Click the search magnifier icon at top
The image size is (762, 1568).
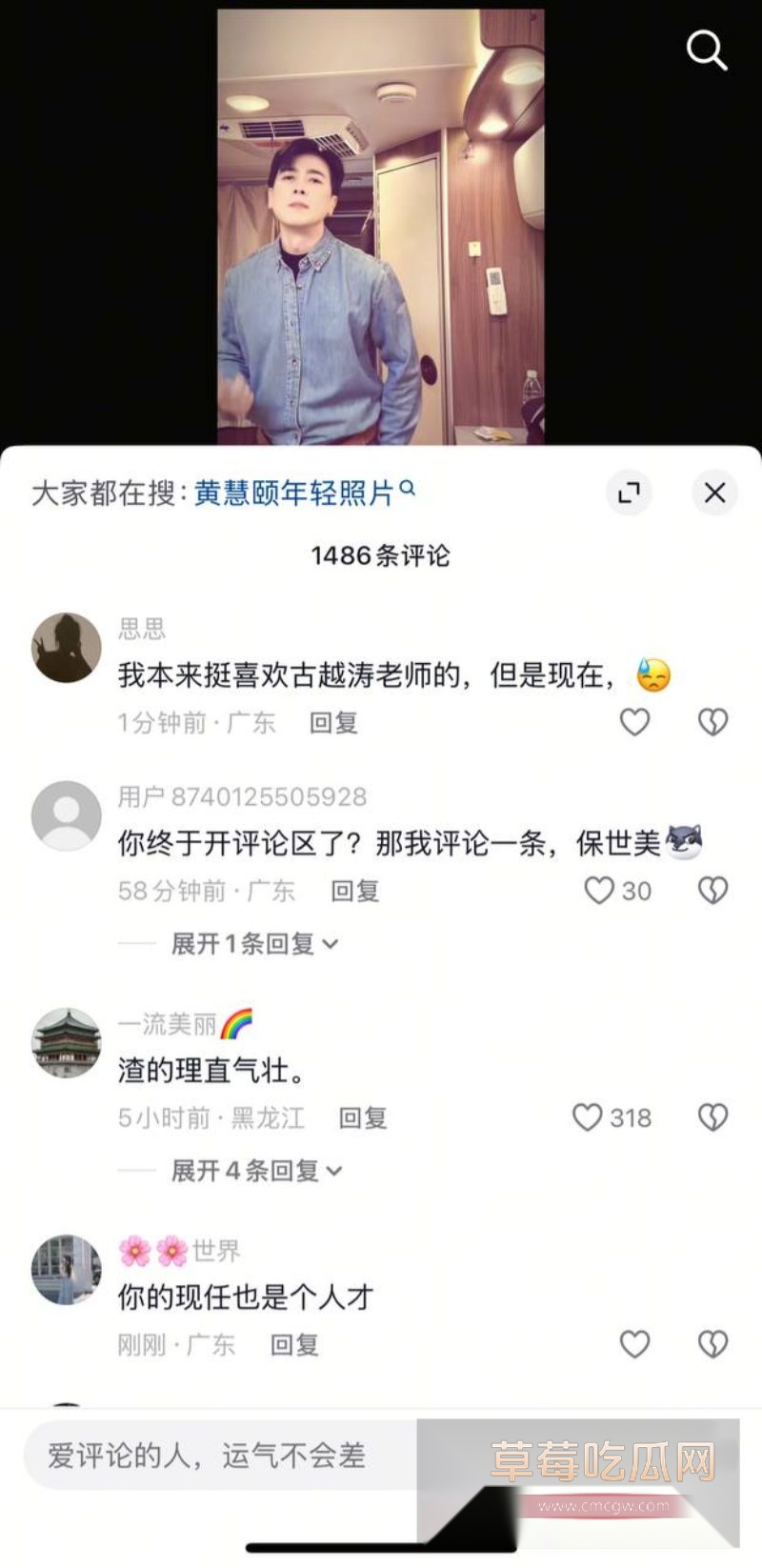pos(706,51)
